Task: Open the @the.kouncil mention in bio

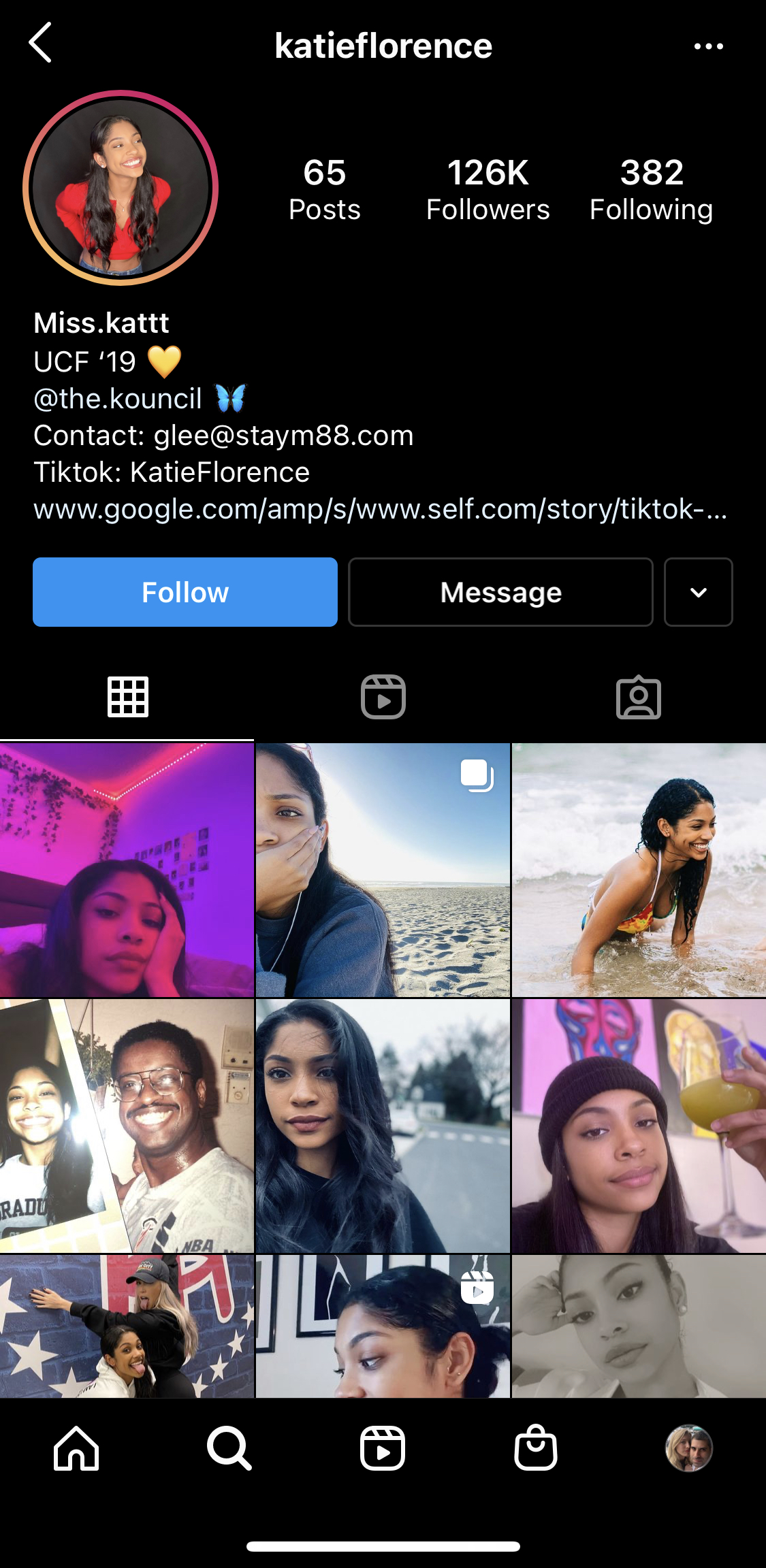Action: click(x=118, y=399)
